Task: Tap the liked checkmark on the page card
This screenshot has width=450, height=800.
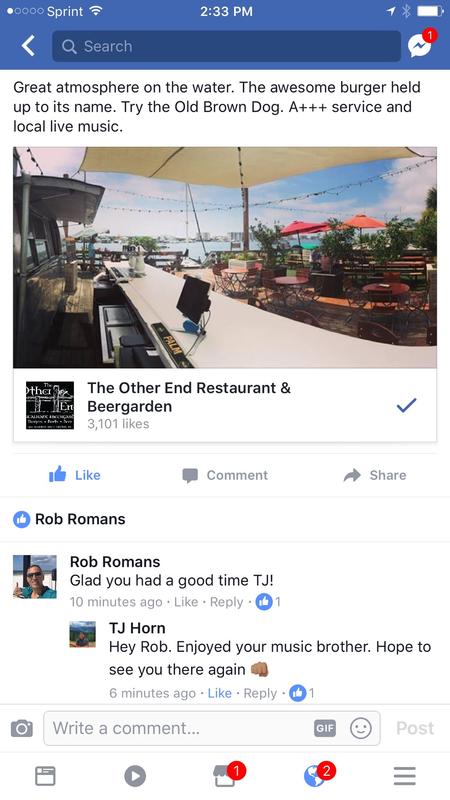Action: pos(406,405)
